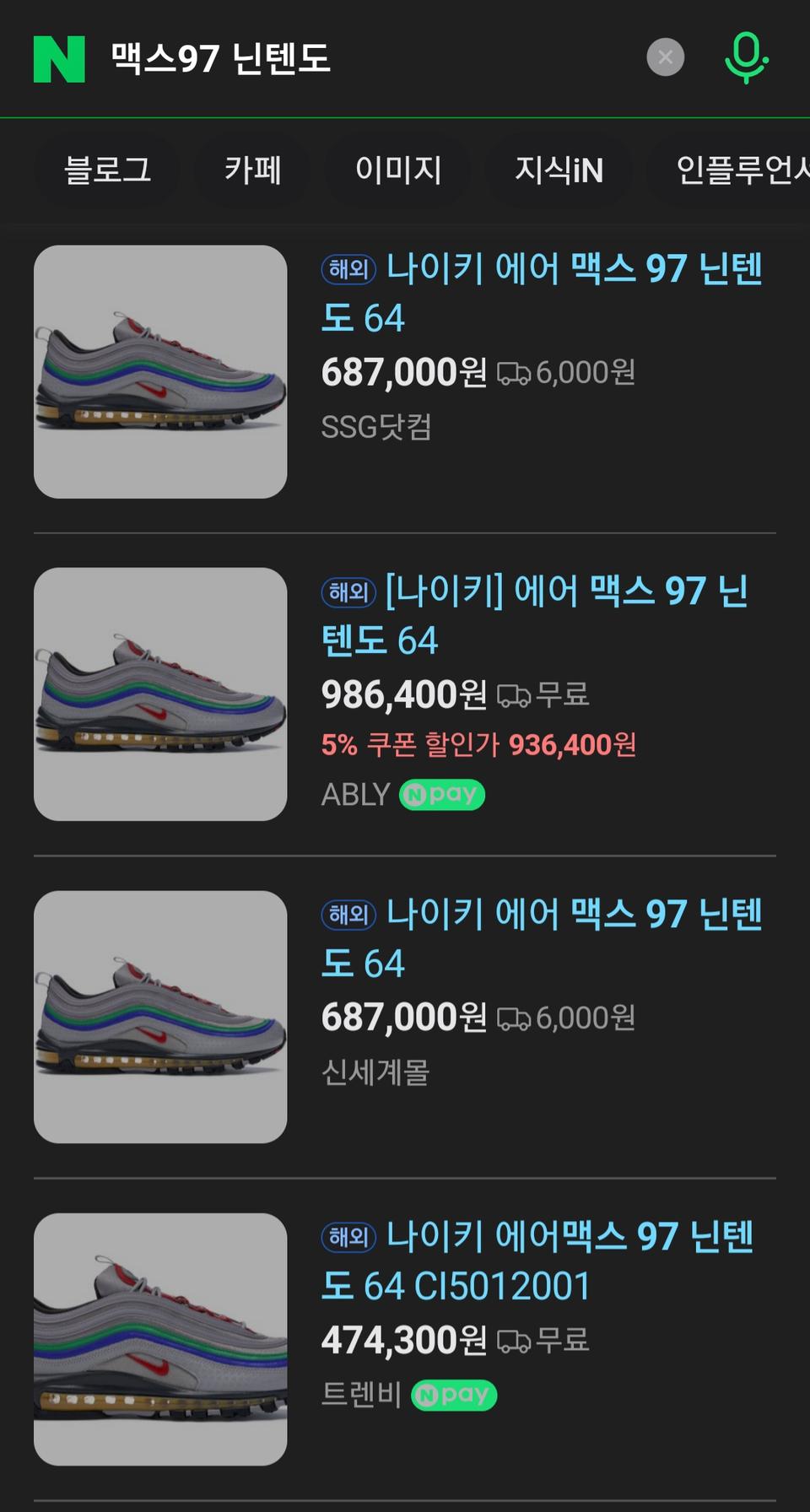Select the 지식iN tab
The height and width of the screenshot is (1512, 810).
pyautogui.click(x=559, y=170)
